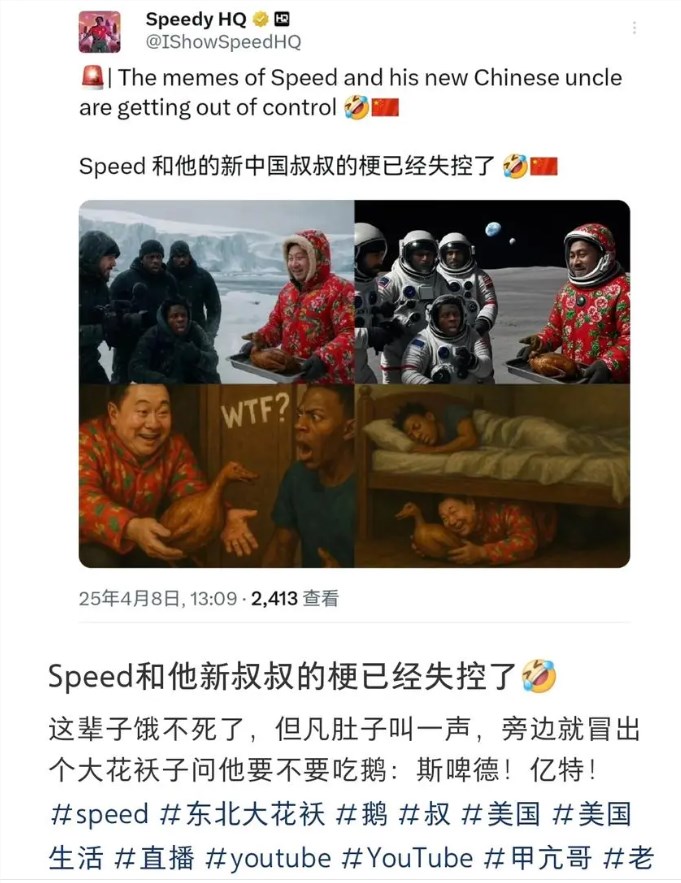
Task: Open the all-lowercase #youtube hashtag
Action: 268,857
